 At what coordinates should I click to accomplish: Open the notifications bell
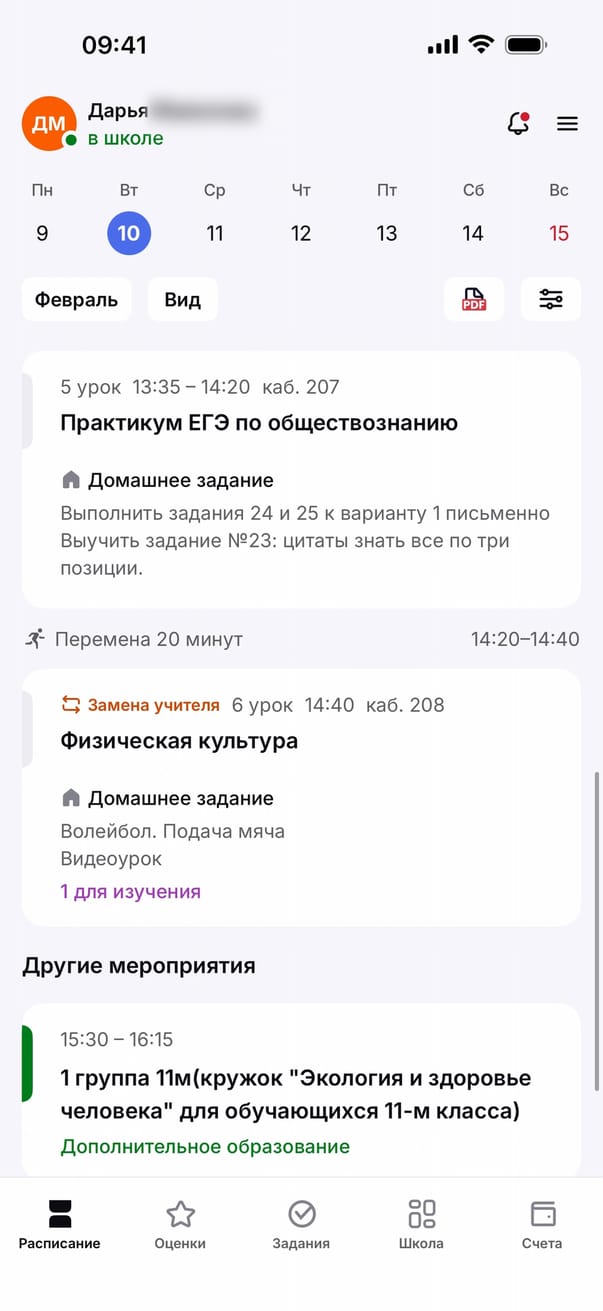(x=518, y=124)
